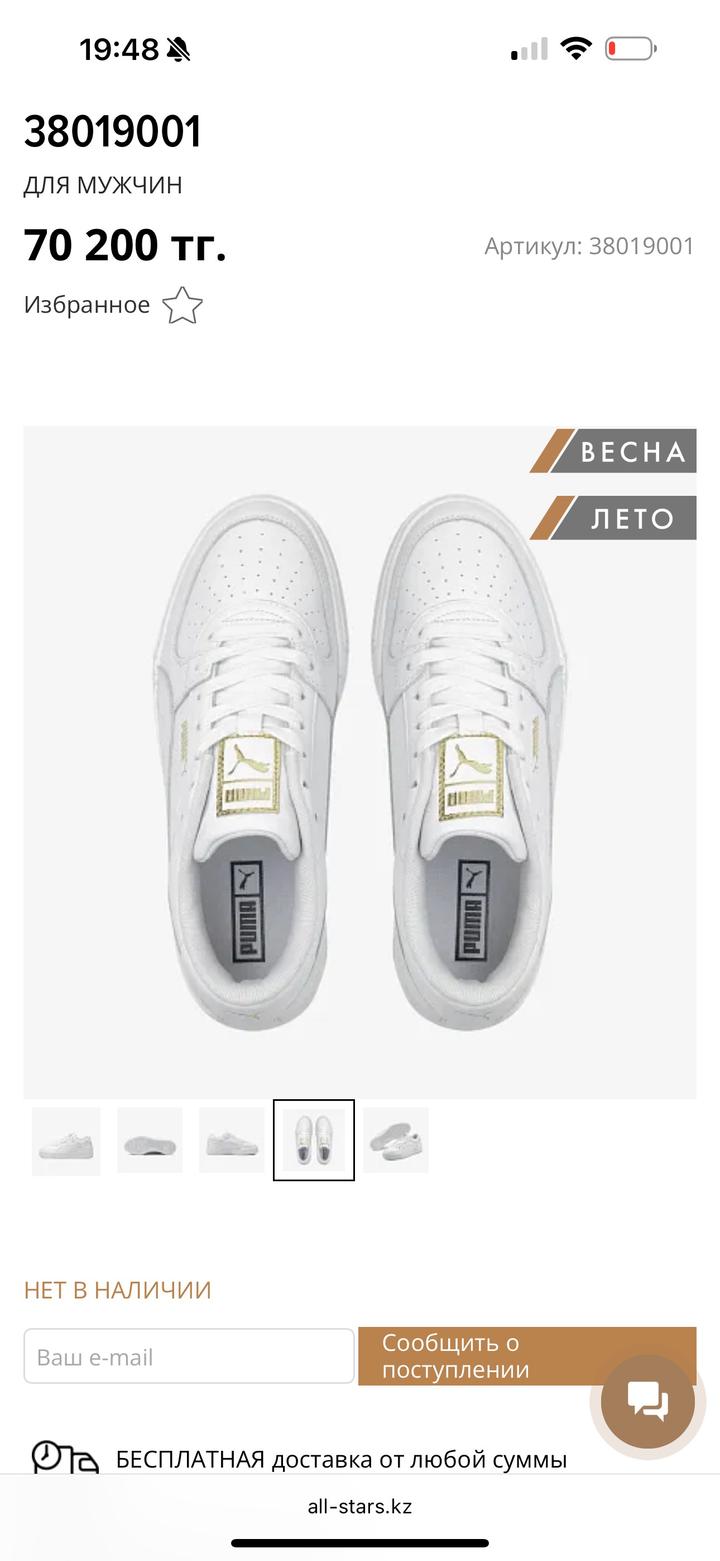Open the fifth angled-pair thumbnail
720x1561 pixels.
396,1141
